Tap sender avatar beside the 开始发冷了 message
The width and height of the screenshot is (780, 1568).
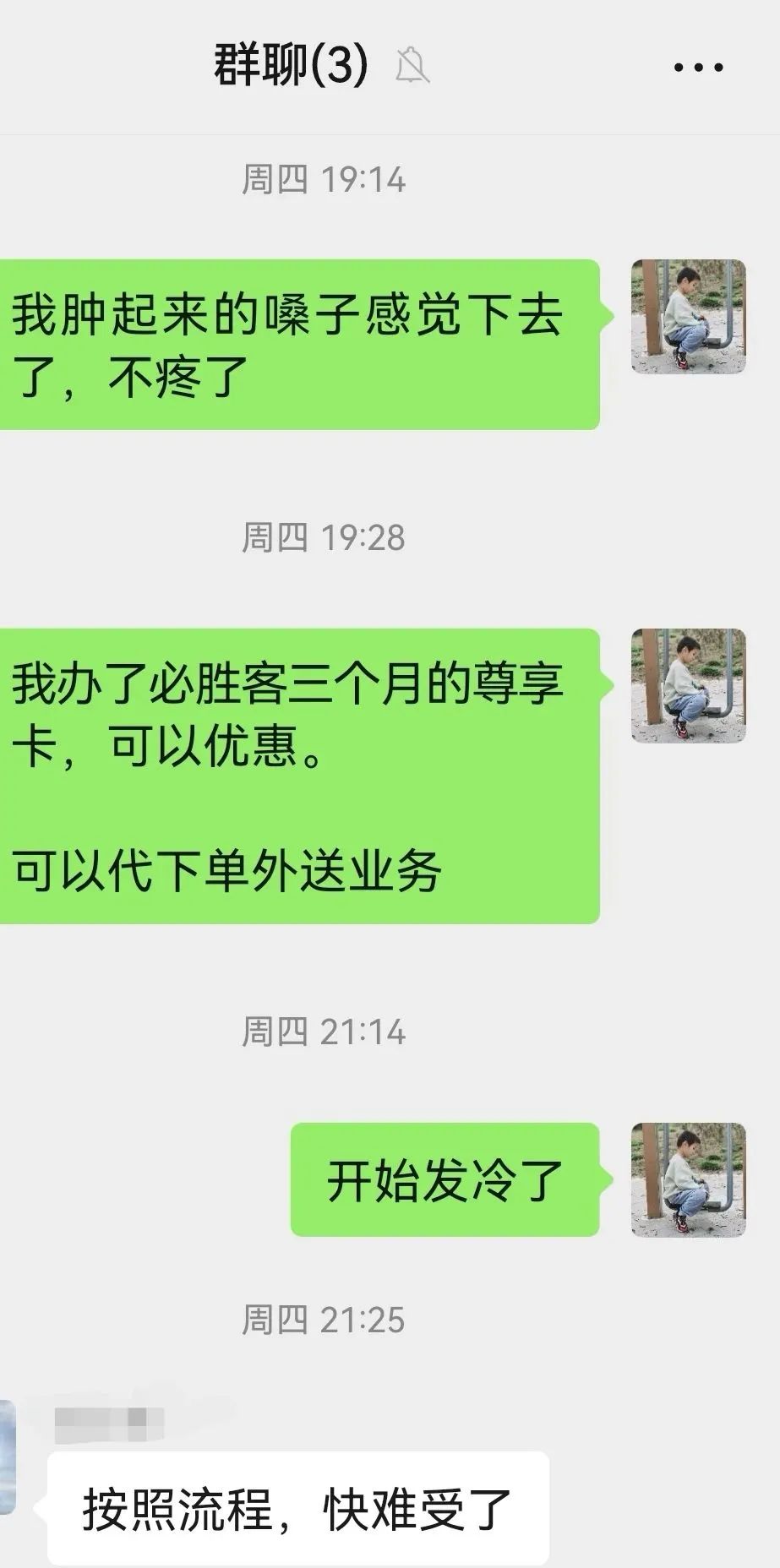(x=688, y=1179)
